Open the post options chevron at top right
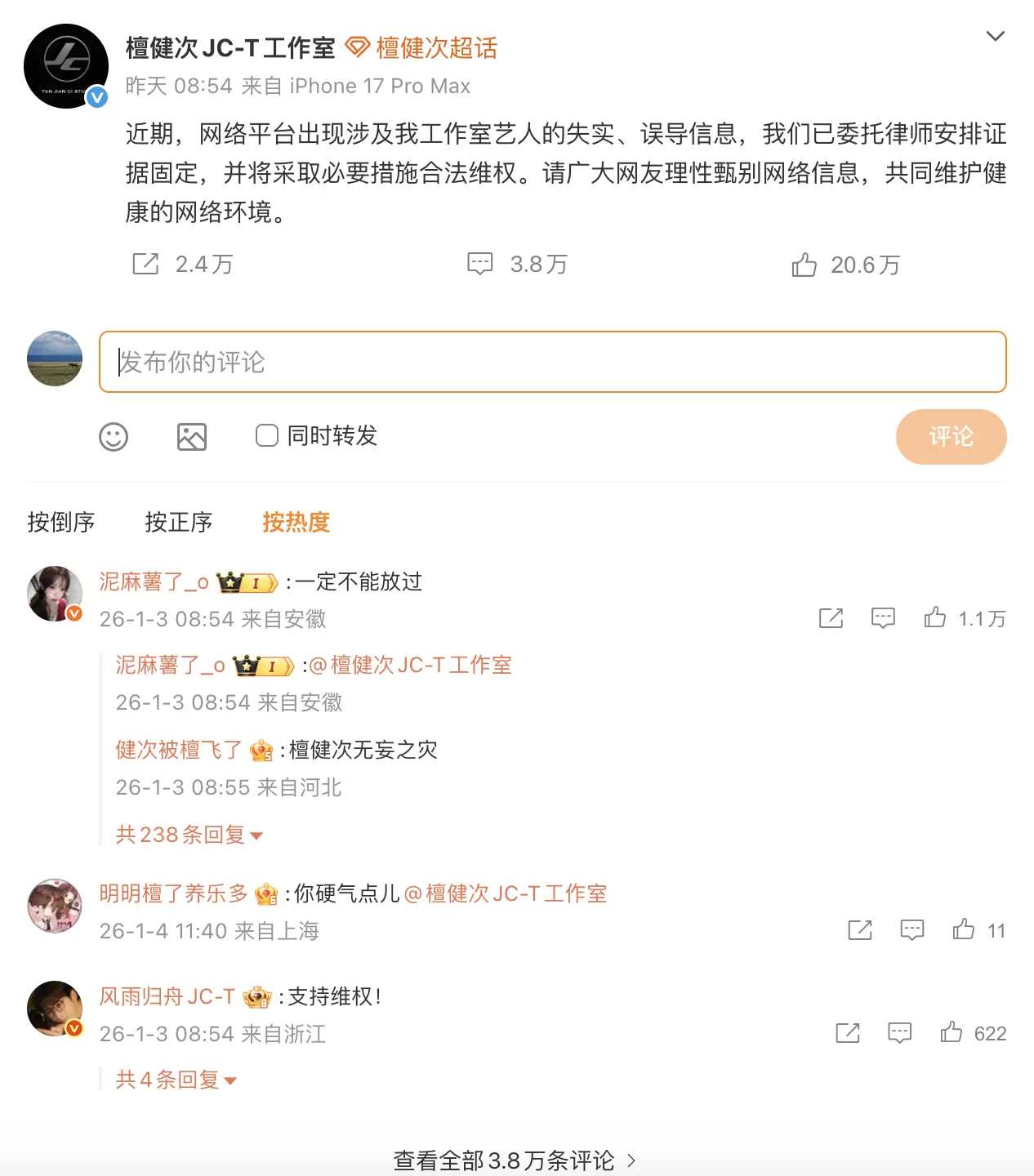1034x1176 pixels. tap(995, 36)
